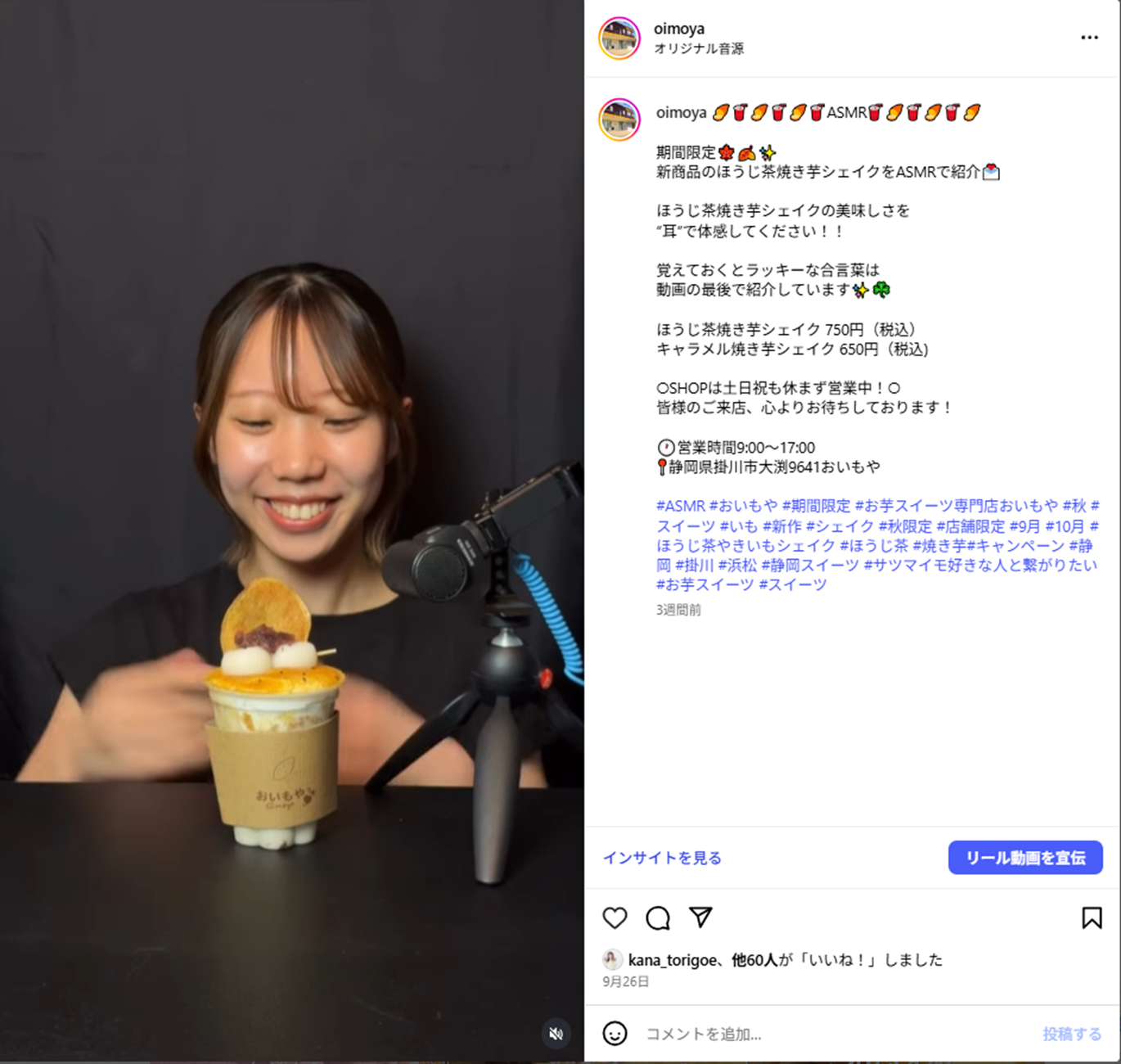
Task: Bookmark this reel
Action: pos(1092,917)
